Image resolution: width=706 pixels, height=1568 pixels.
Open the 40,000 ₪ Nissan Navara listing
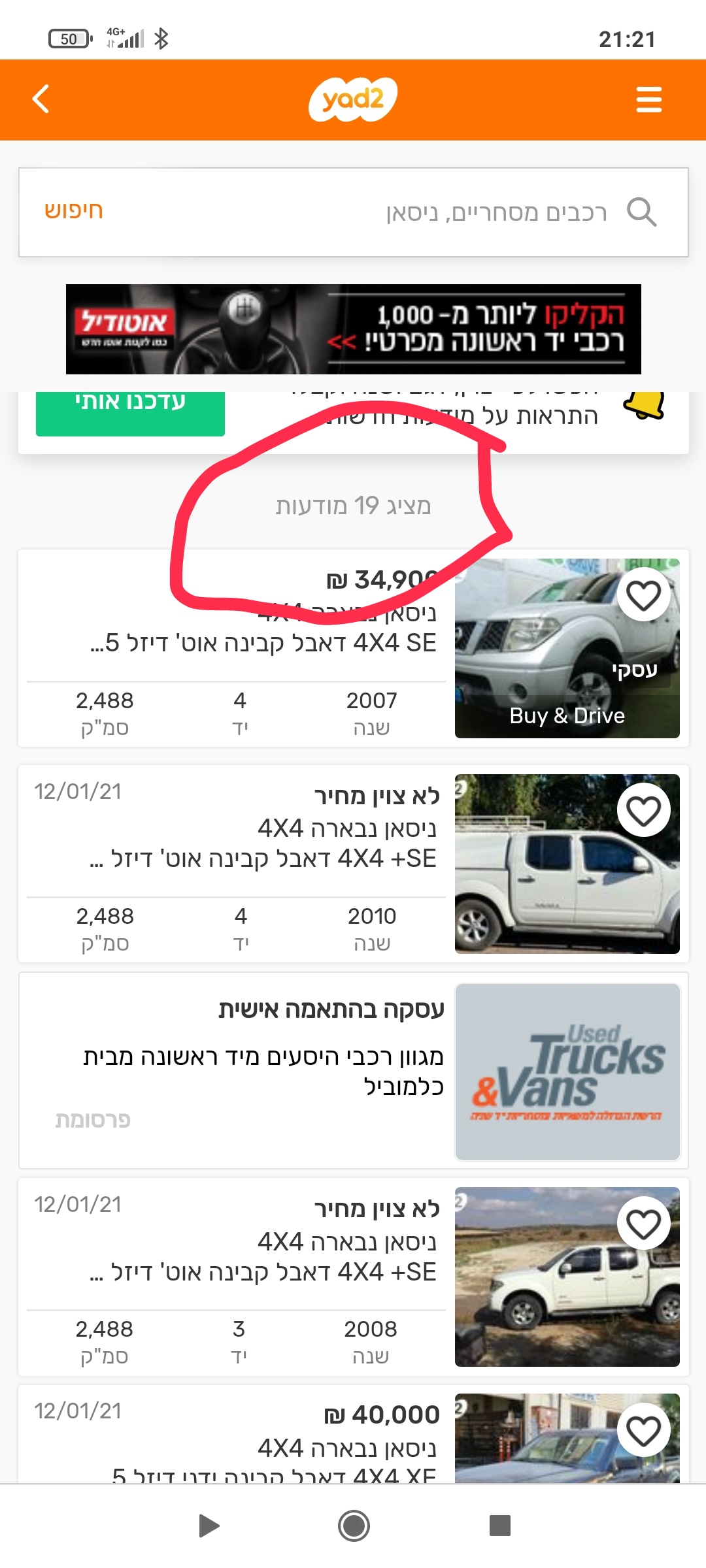coord(261,1444)
